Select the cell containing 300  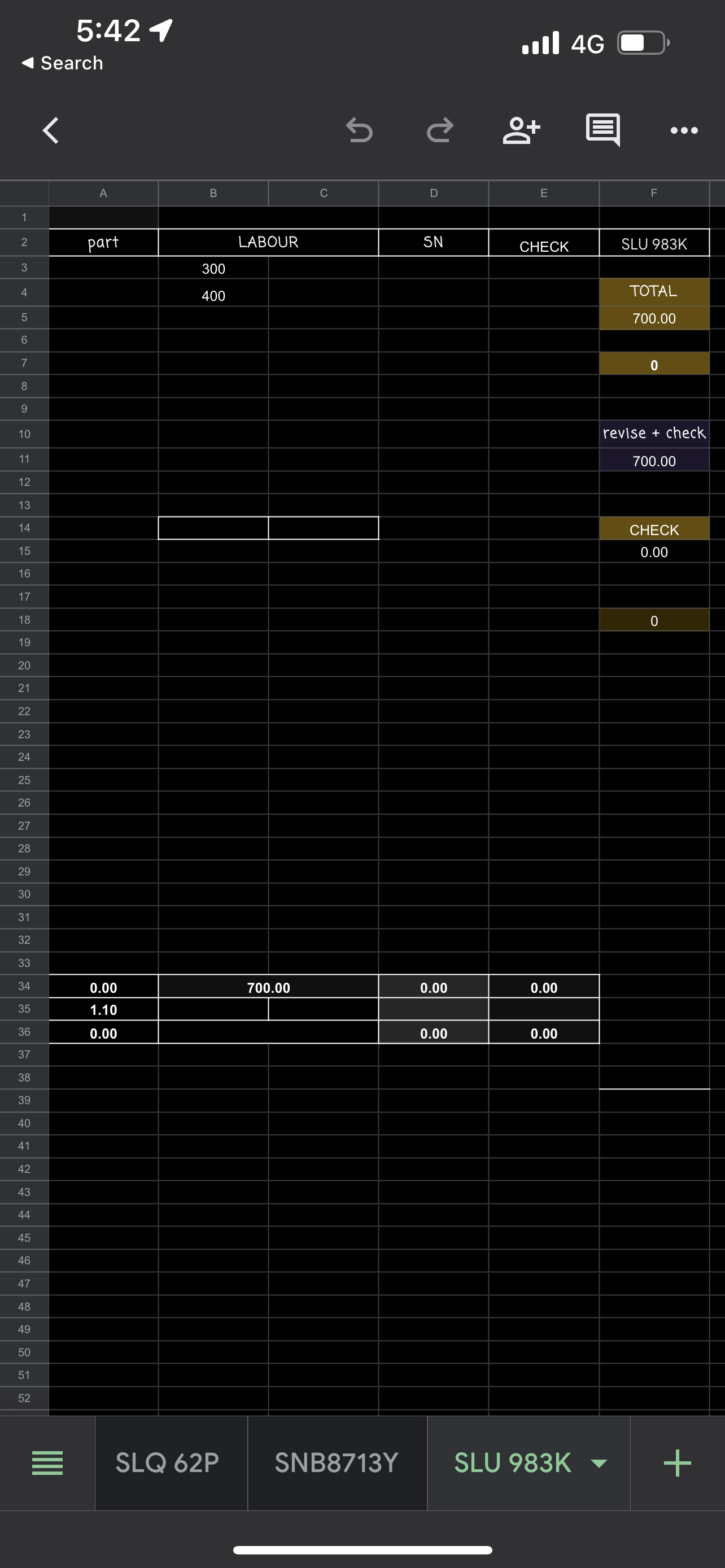[213, 269]
